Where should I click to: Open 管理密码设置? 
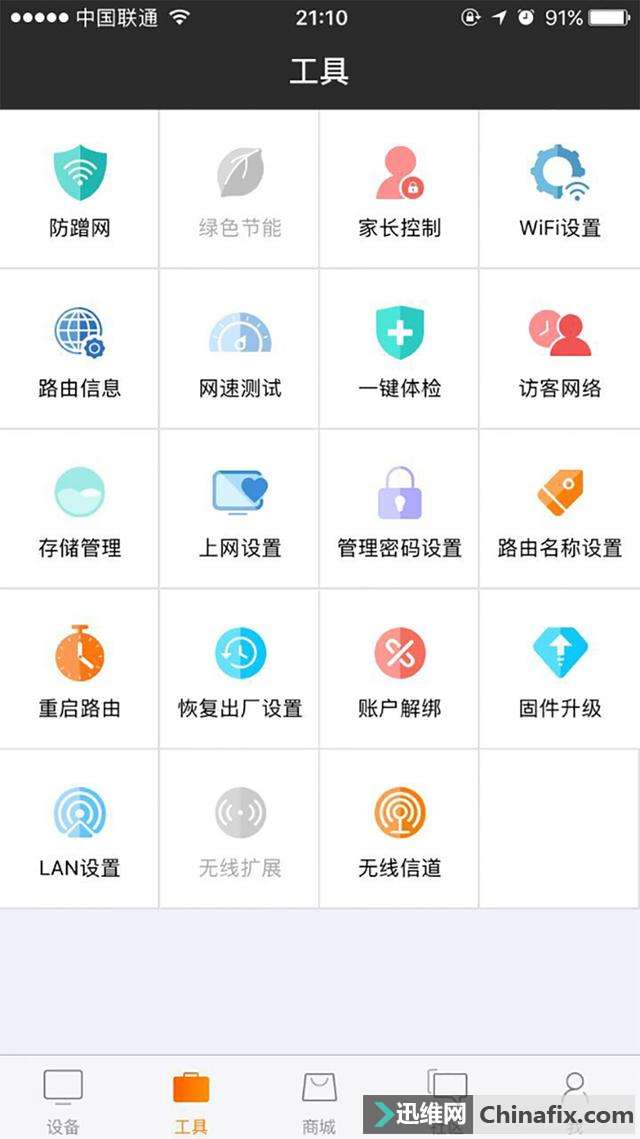tap(399, 510)
